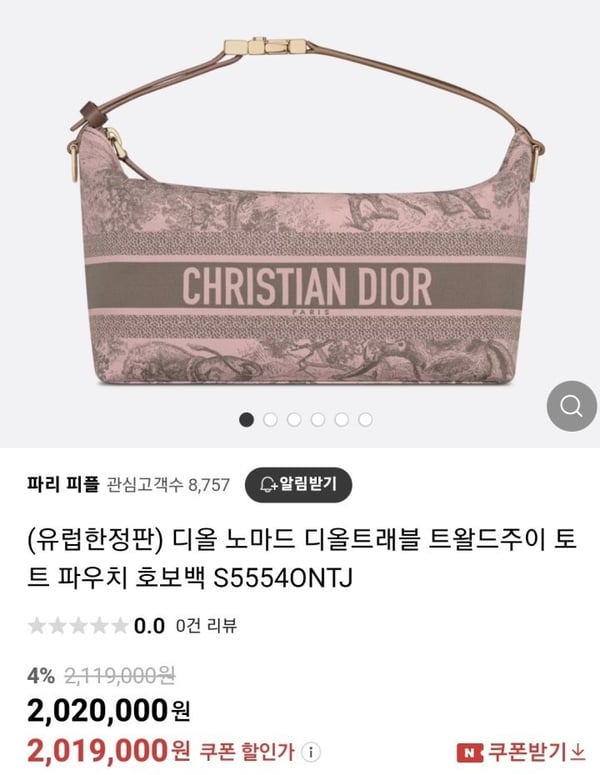Tap the magnifier icon on the product image
The height and width of the screenshot is (775, 600).
(x=572, y=406)
